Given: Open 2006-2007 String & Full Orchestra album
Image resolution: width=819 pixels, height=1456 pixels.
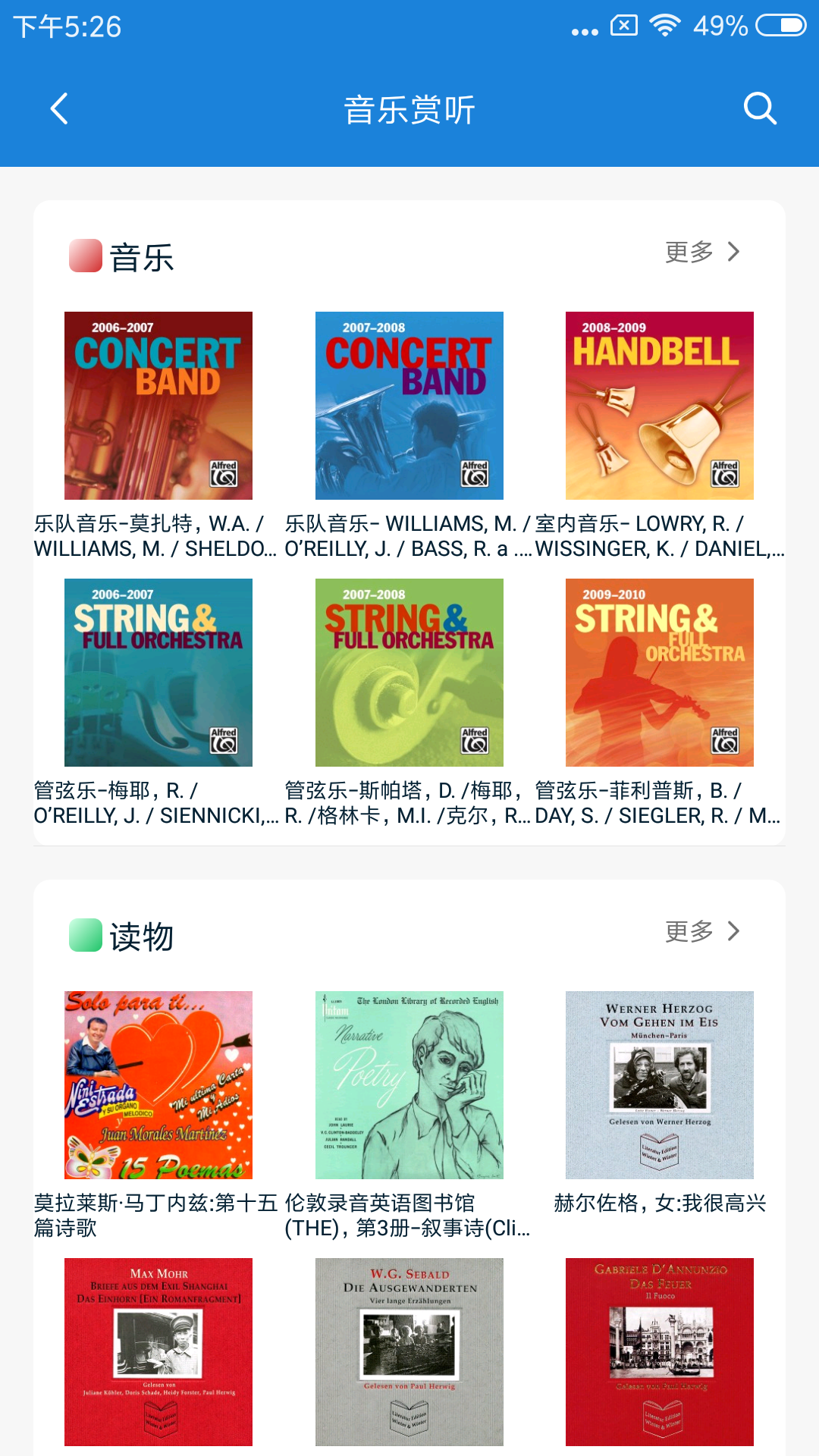Looking at the screenshot, I should (158, 673).
